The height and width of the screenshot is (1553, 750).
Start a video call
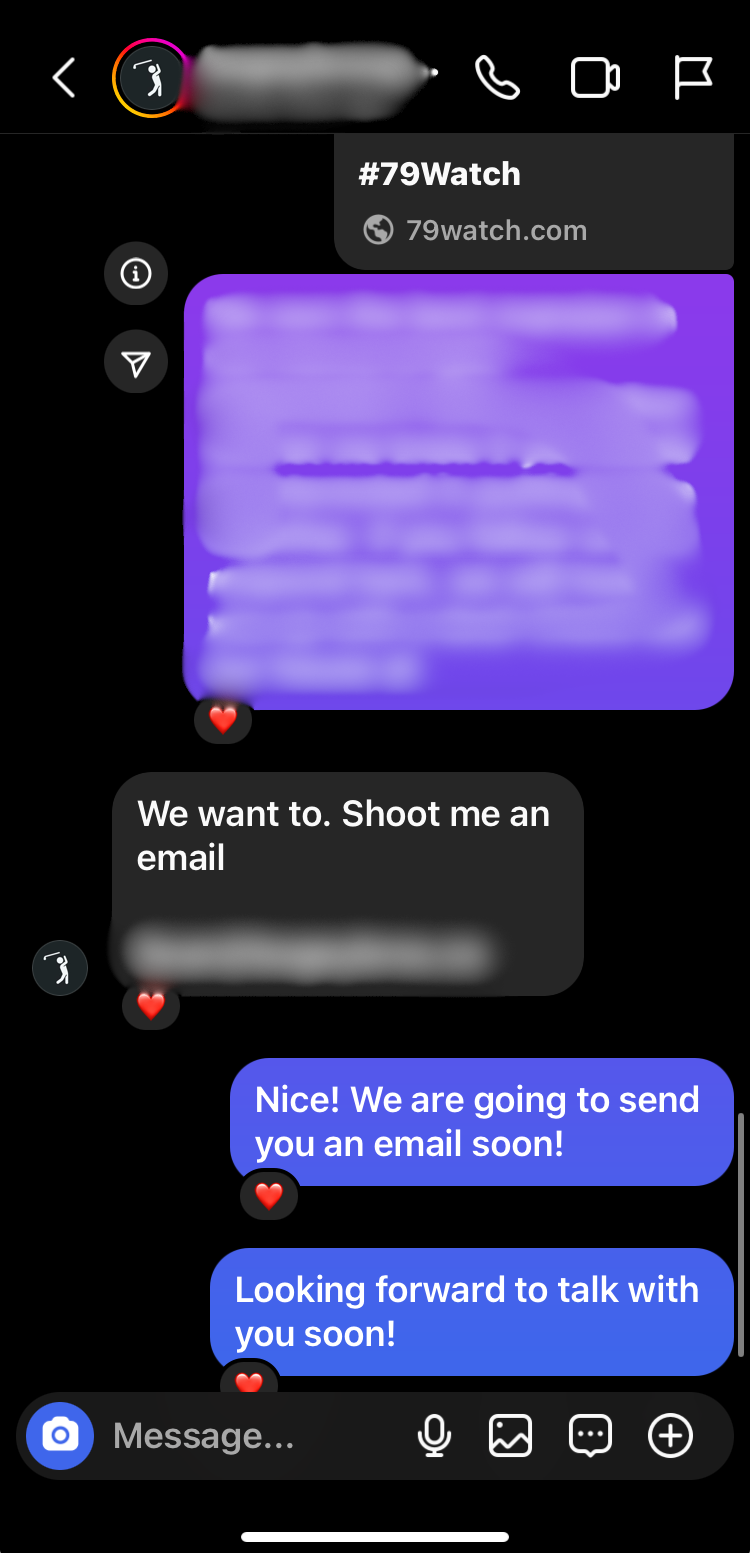595,78
